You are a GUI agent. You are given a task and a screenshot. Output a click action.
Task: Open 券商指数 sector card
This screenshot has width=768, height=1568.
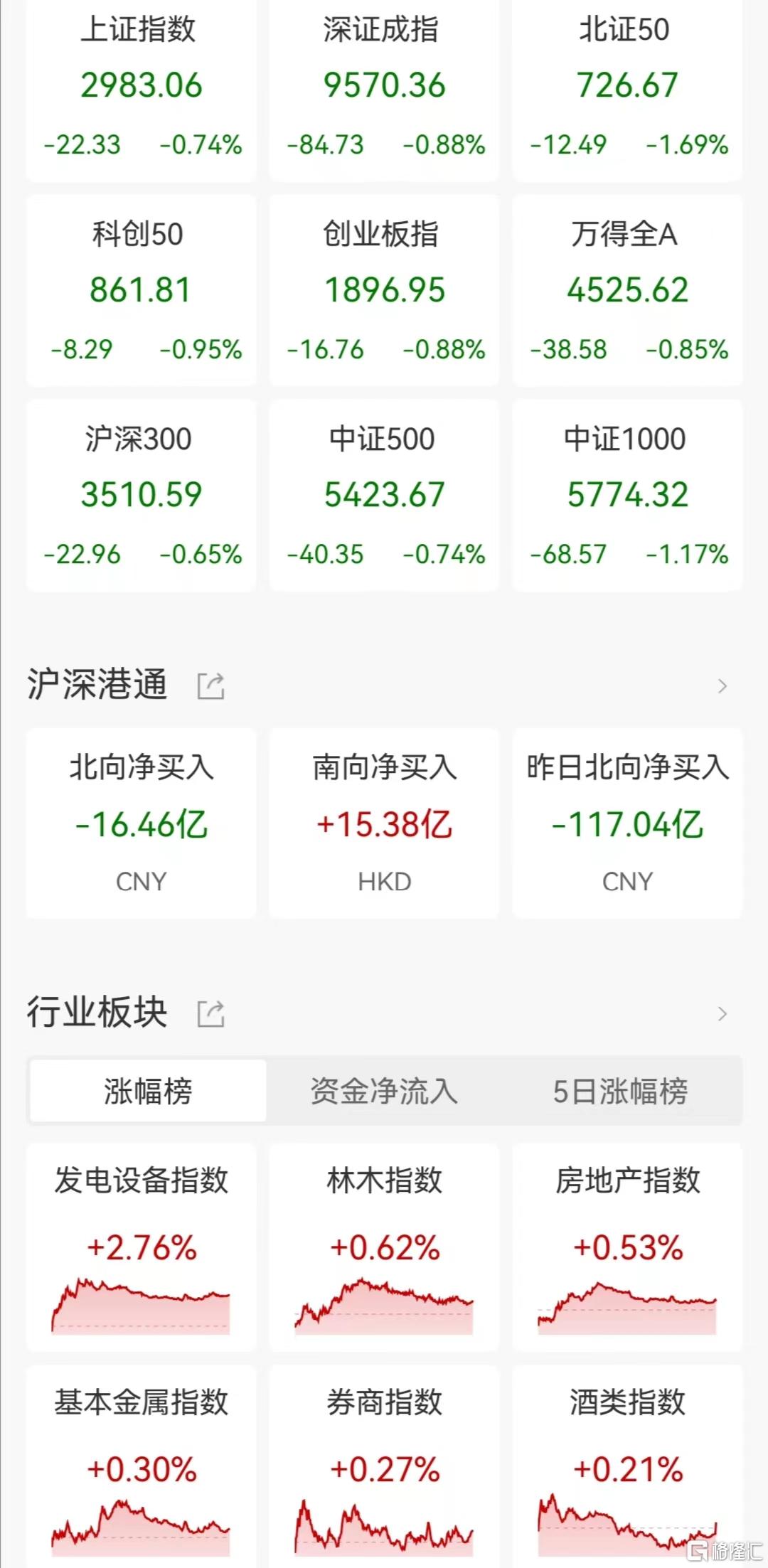pyautogui.click(x=384, y=1466)
